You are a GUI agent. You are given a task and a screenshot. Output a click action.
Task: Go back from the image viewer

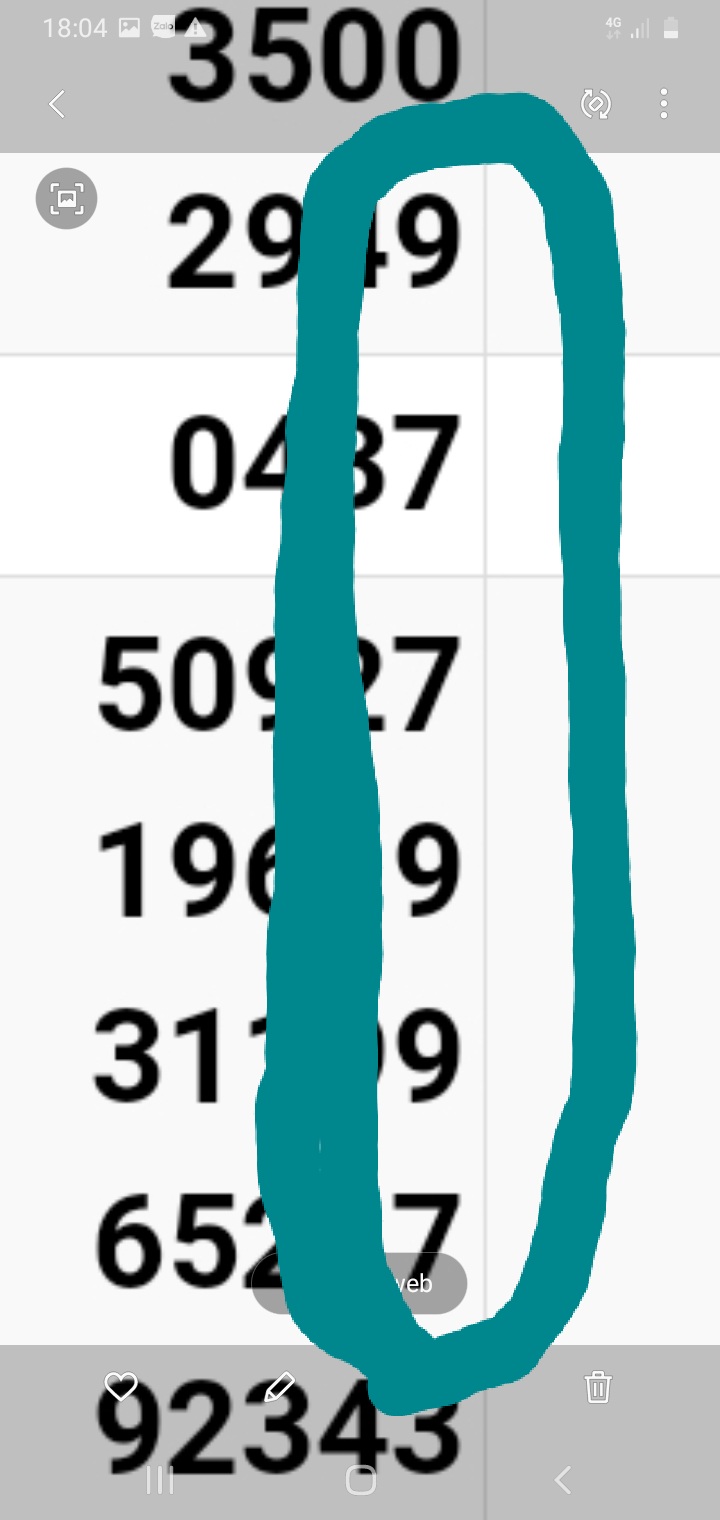[x=57, y=103]
